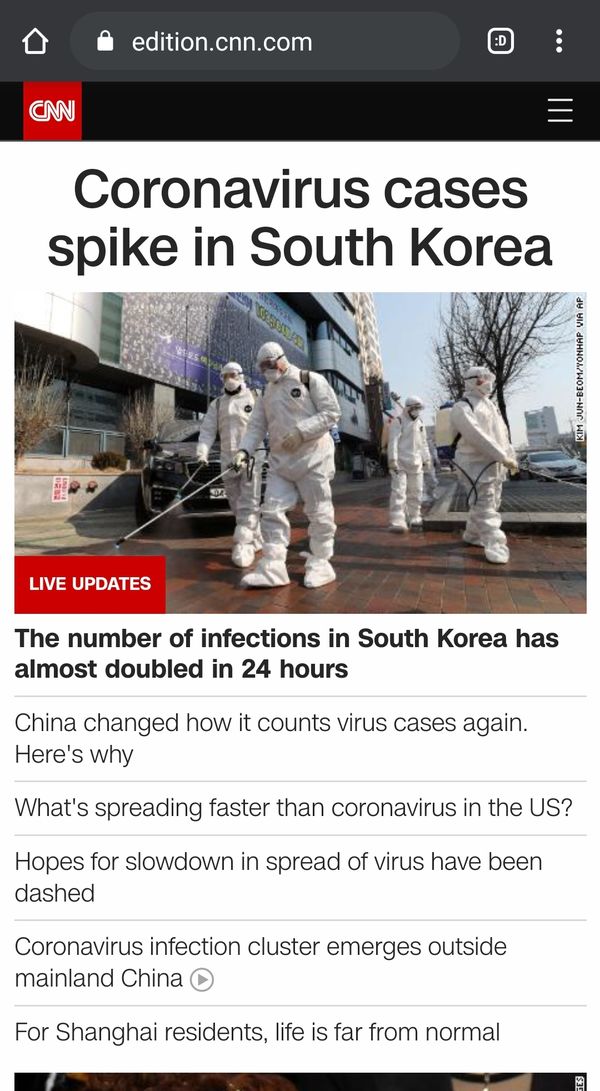Go to the browser home page

click(x=35, y=41)
